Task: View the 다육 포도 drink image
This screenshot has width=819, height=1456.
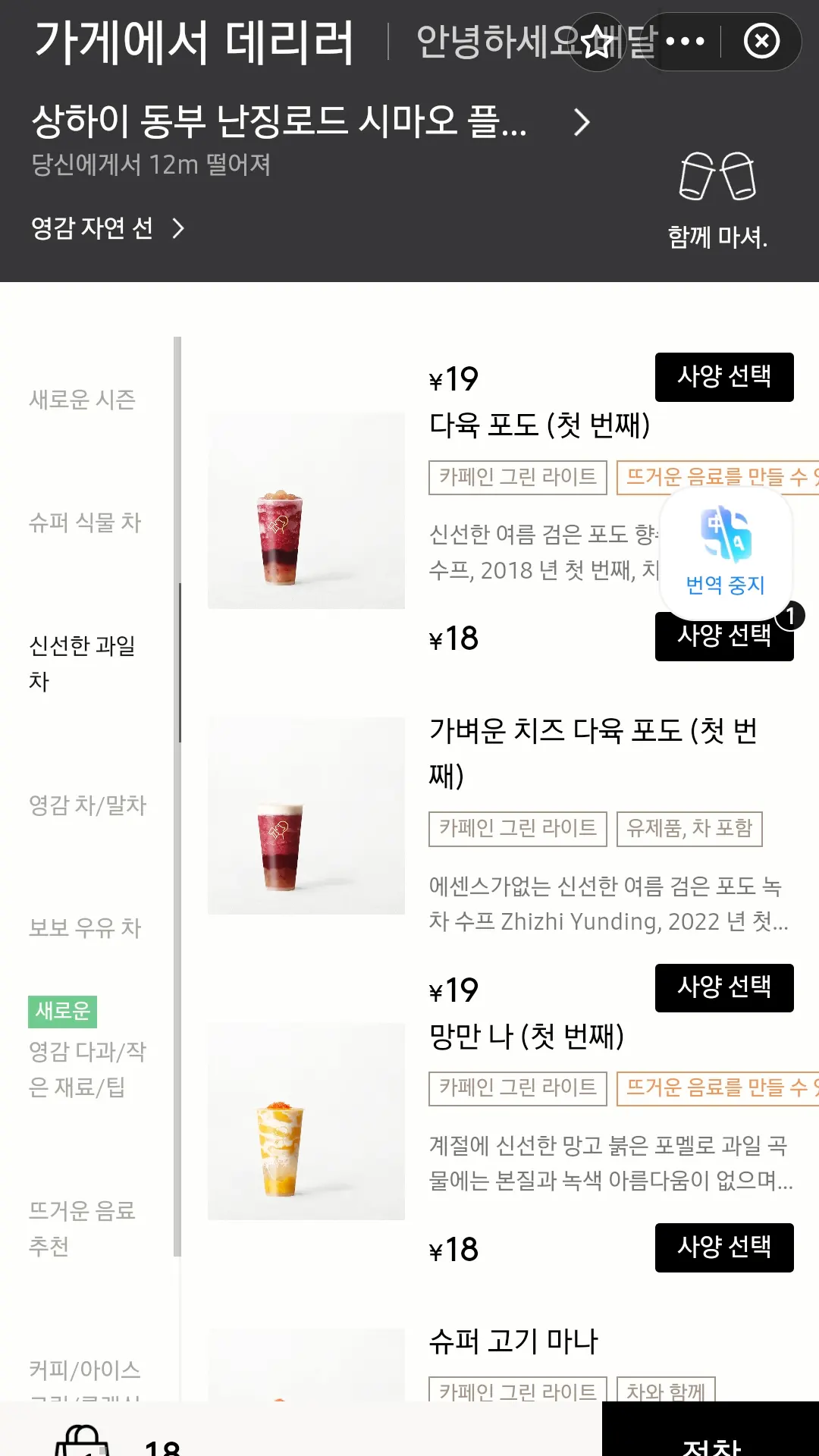Action: [x=306, y=510]
